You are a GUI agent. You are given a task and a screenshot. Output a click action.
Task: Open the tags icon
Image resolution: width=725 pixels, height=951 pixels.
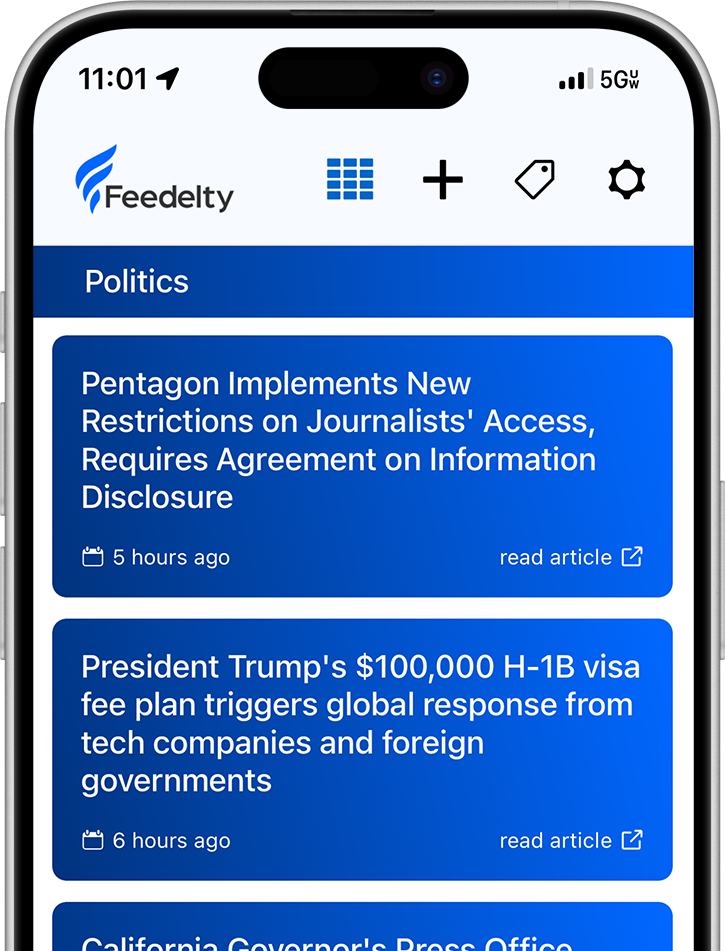pos(535,180)
